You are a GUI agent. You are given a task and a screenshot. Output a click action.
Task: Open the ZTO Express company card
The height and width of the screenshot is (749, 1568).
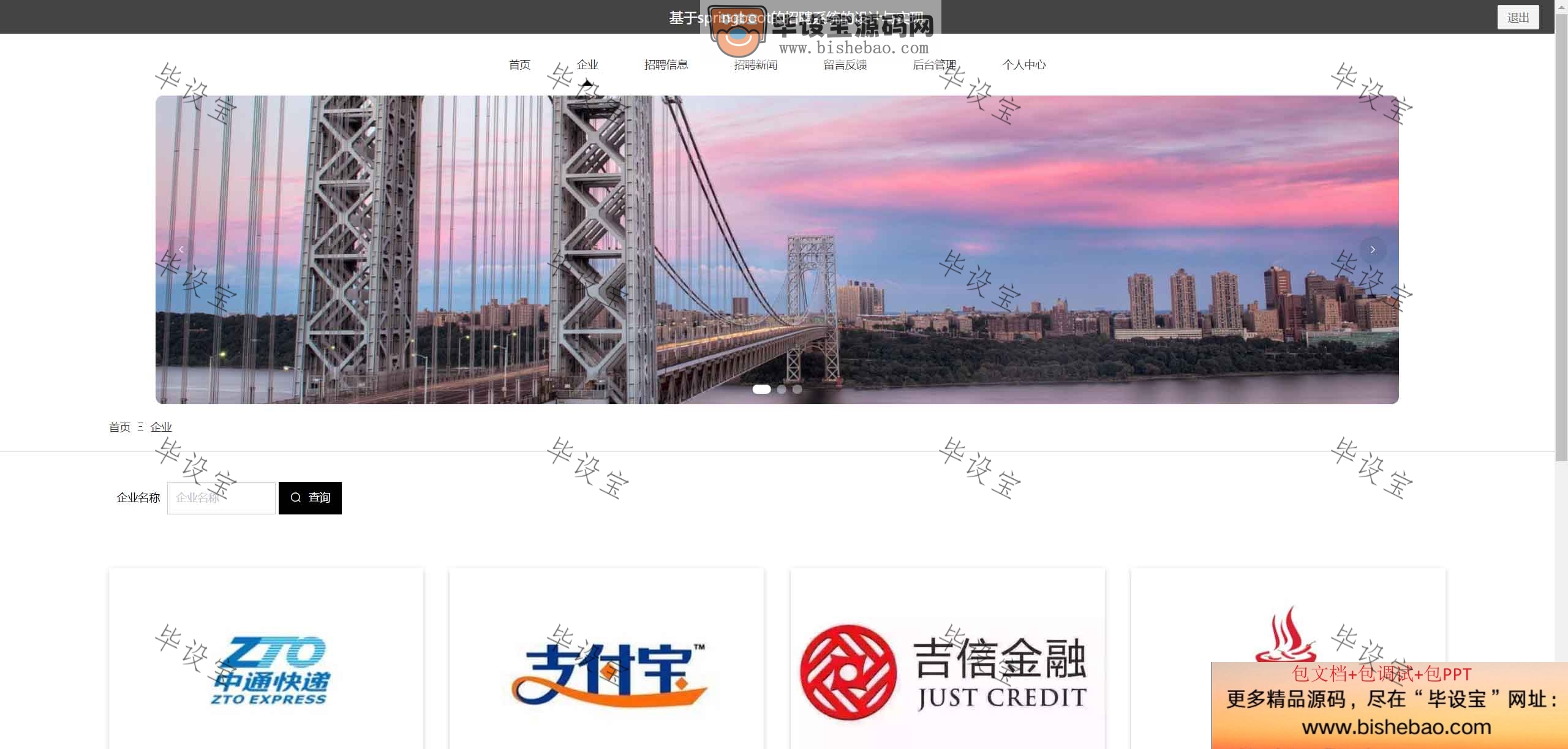point(266,668)
